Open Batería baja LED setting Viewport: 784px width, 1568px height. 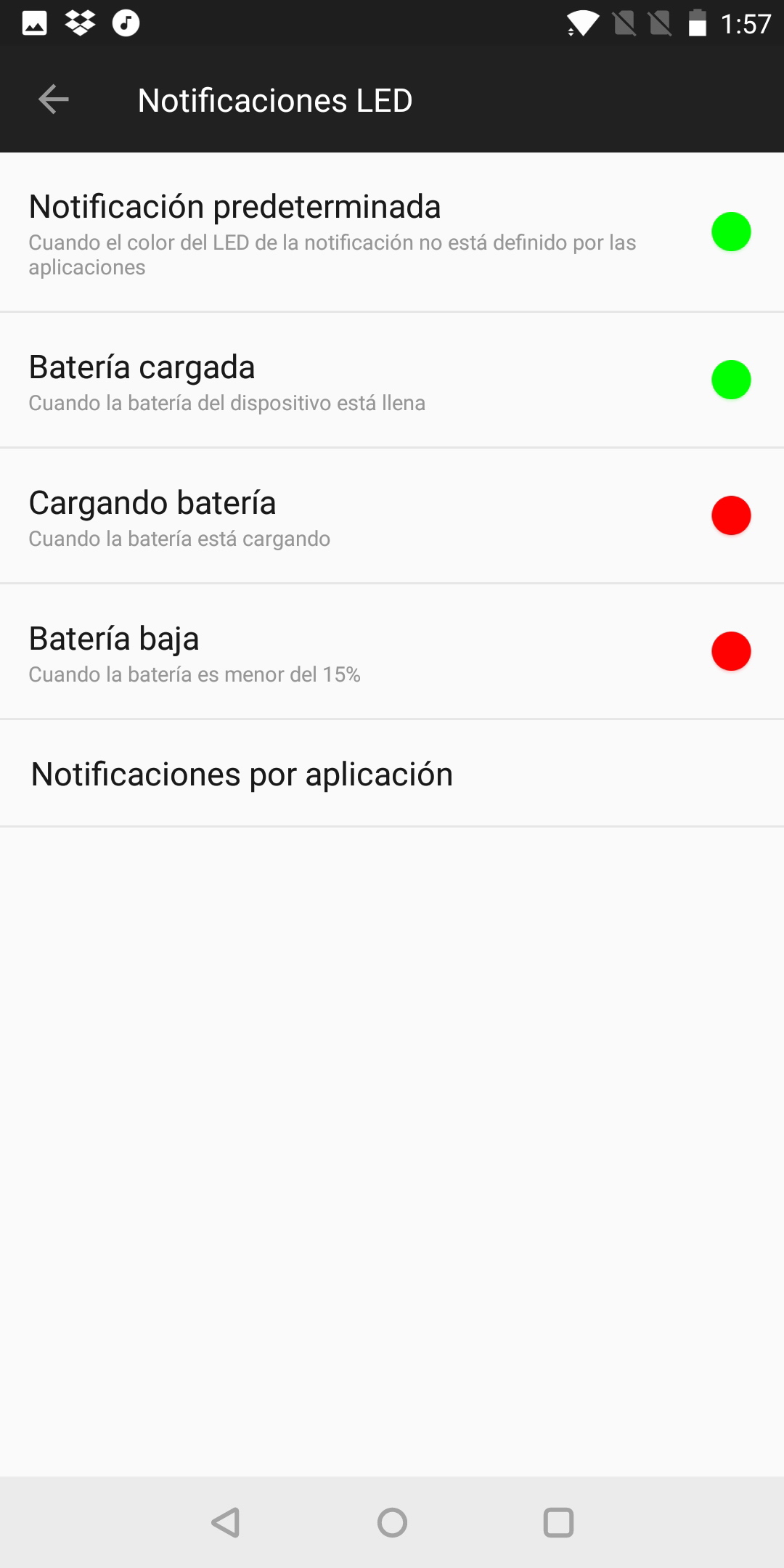pos(392,652)
